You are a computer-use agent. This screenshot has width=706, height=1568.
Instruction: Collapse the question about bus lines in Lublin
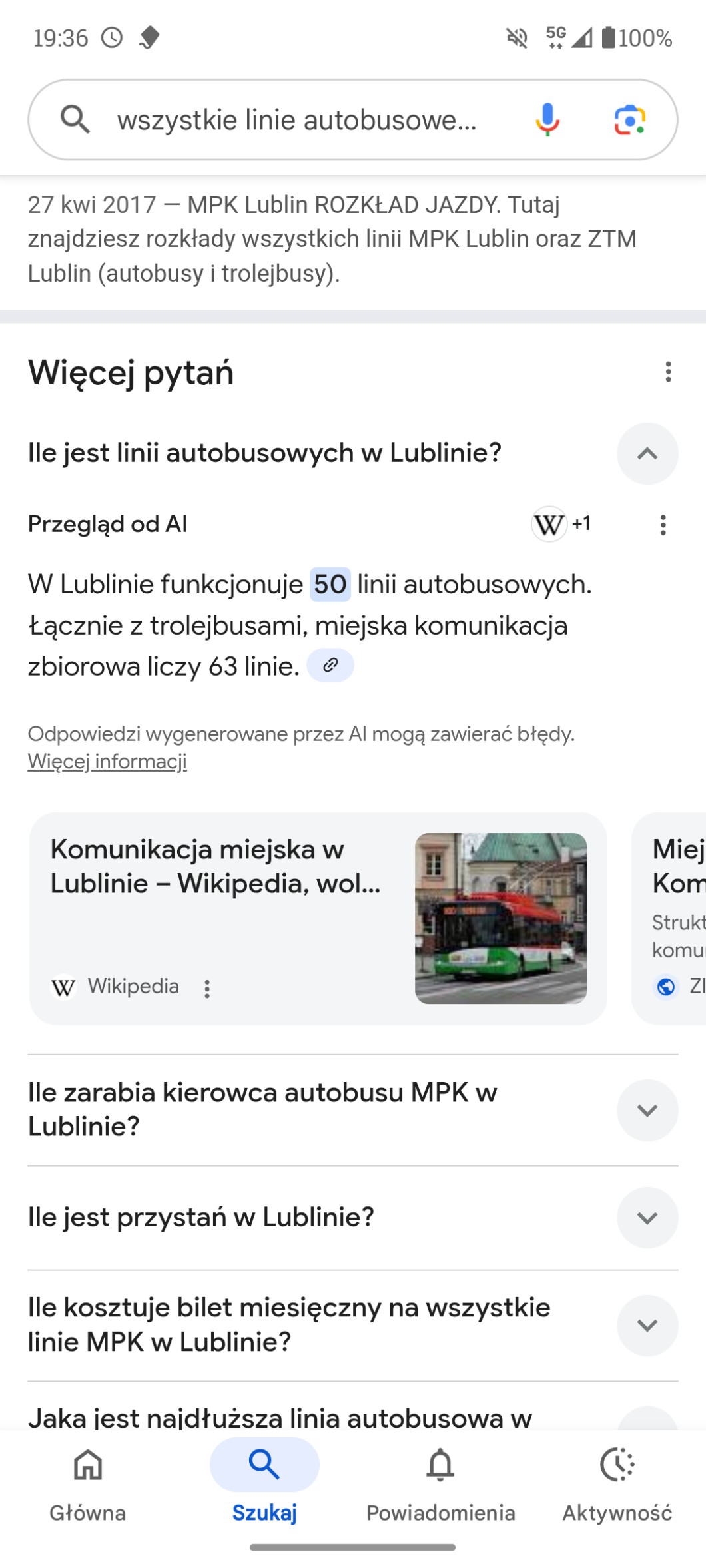click(x=647, y=453)
